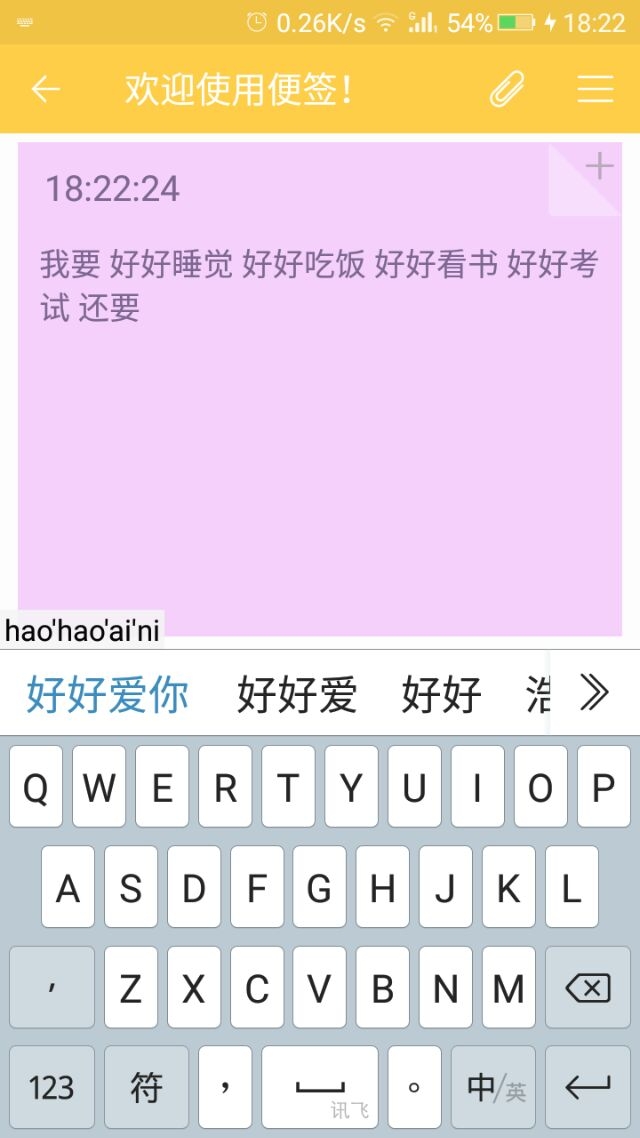
Task: Tap the plus icon on the note corner
Action: tap(599, 166)
